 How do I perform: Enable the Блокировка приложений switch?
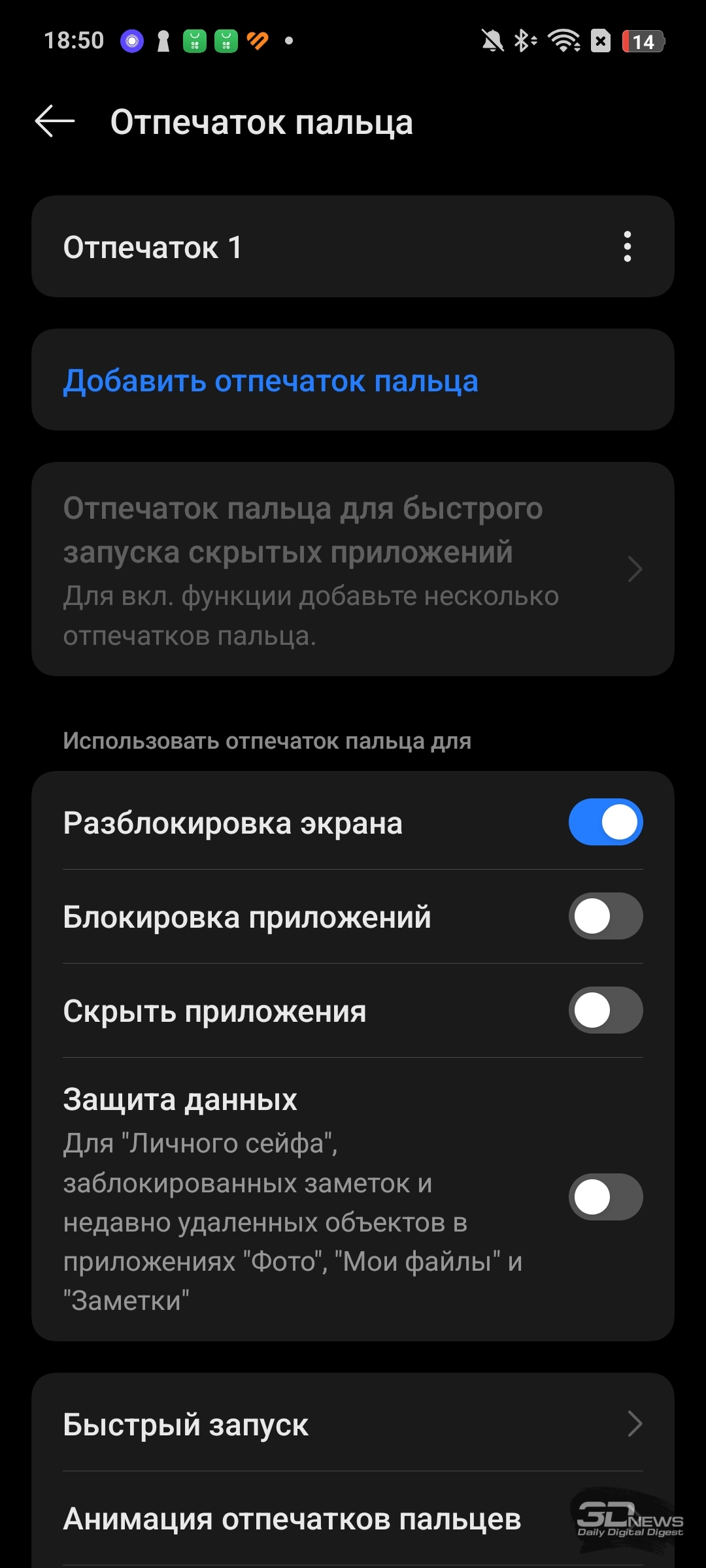605,916
